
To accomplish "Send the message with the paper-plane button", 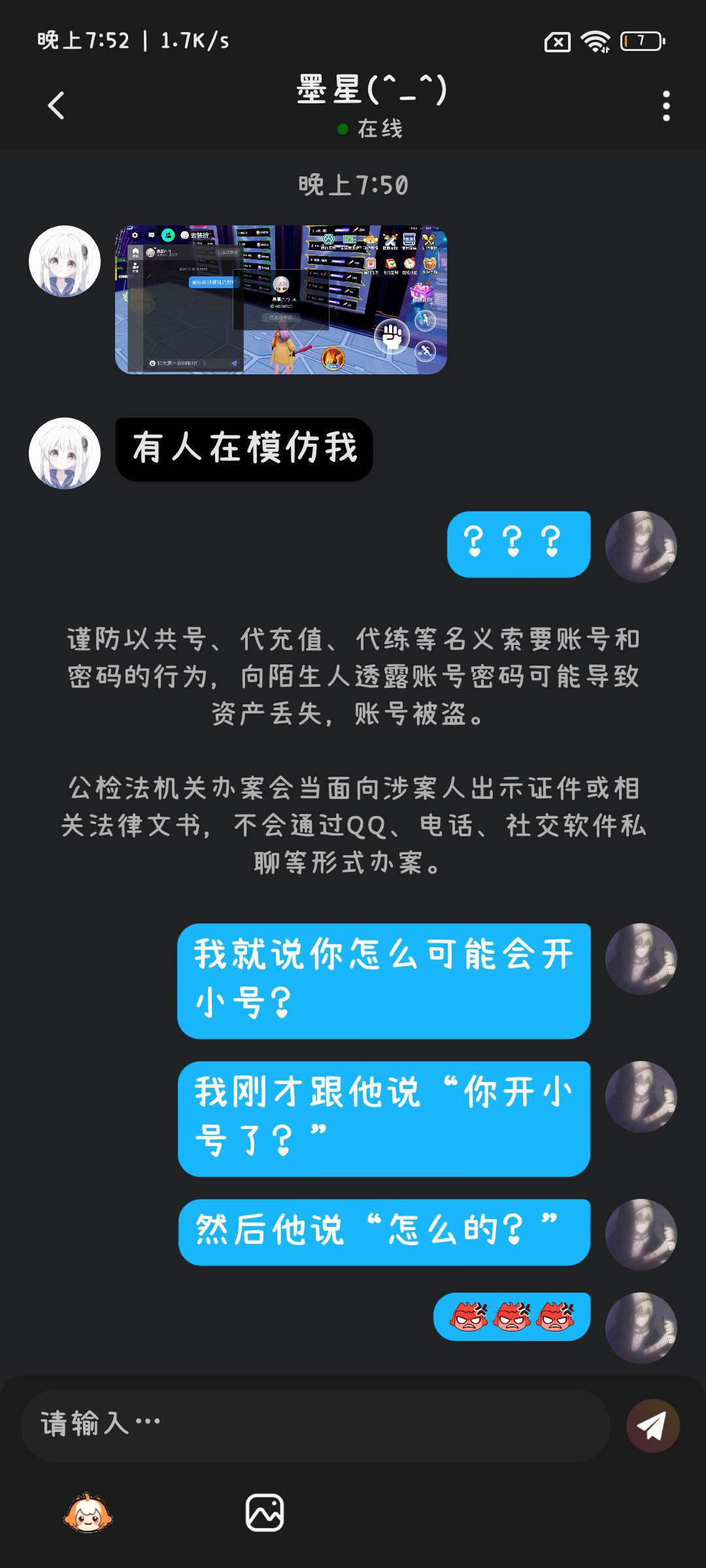I will pos(652,1426).
